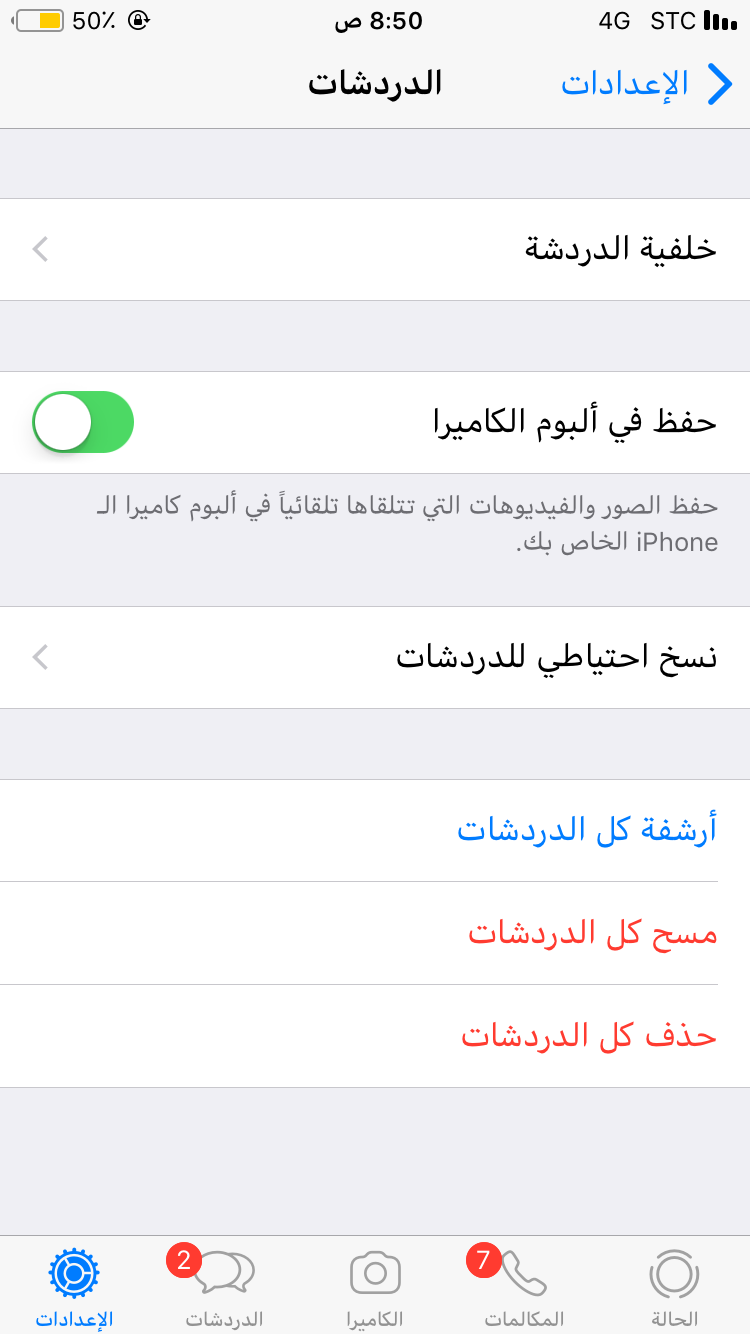The width and height of the screenshot is (750, 1334).
Task: Open خلفية الدردشة wallpaper settings
Action: point(375,249)
